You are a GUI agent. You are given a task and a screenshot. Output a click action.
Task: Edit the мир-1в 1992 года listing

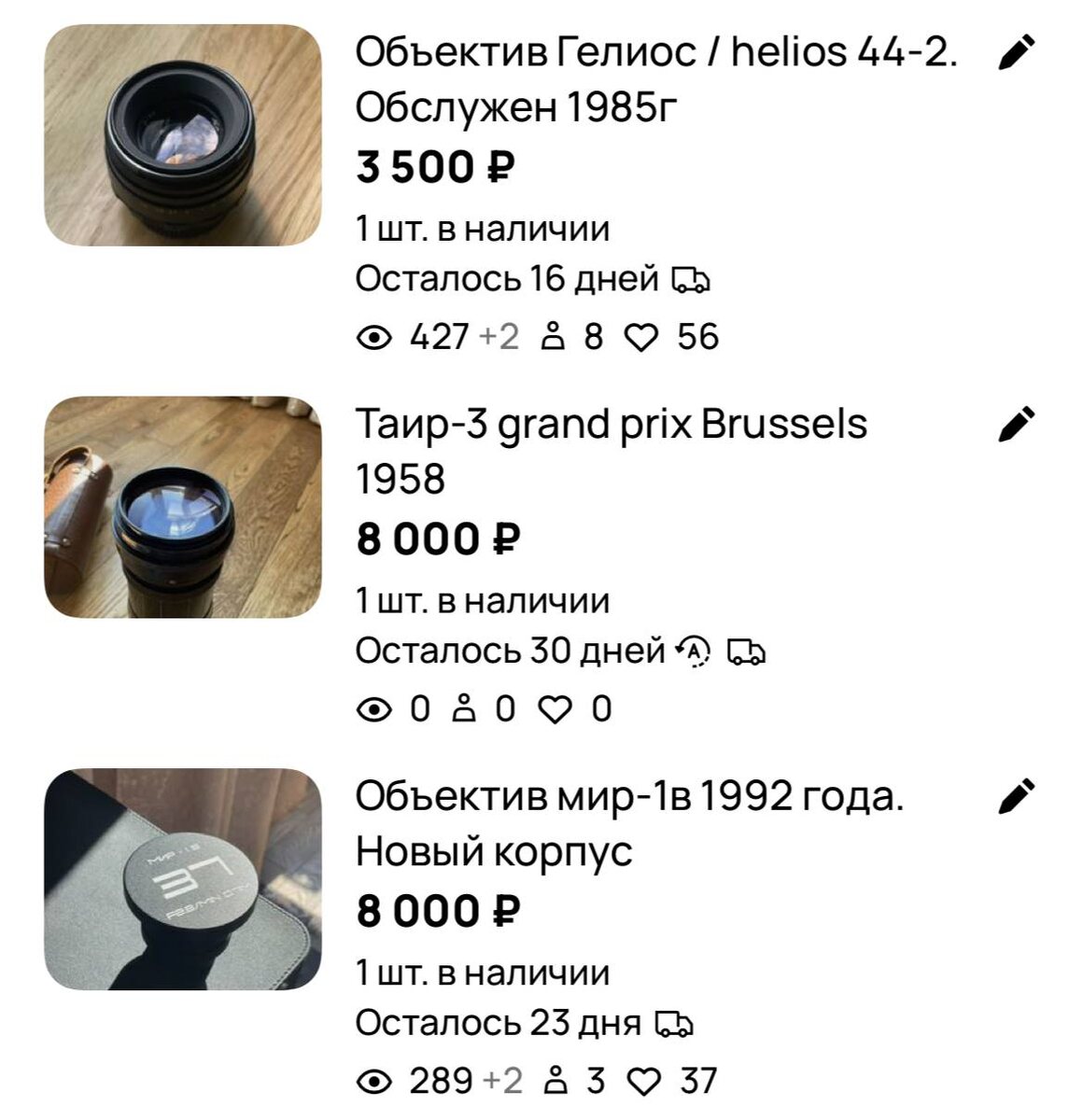pyautogui.click(x=1017, y=795)
